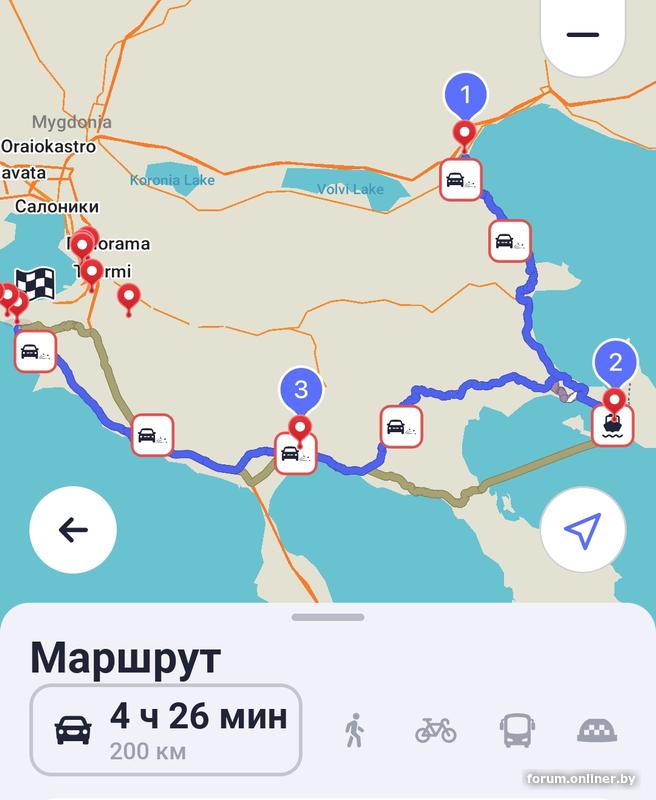Switch to the bicycle route mode

coord(435,730)
